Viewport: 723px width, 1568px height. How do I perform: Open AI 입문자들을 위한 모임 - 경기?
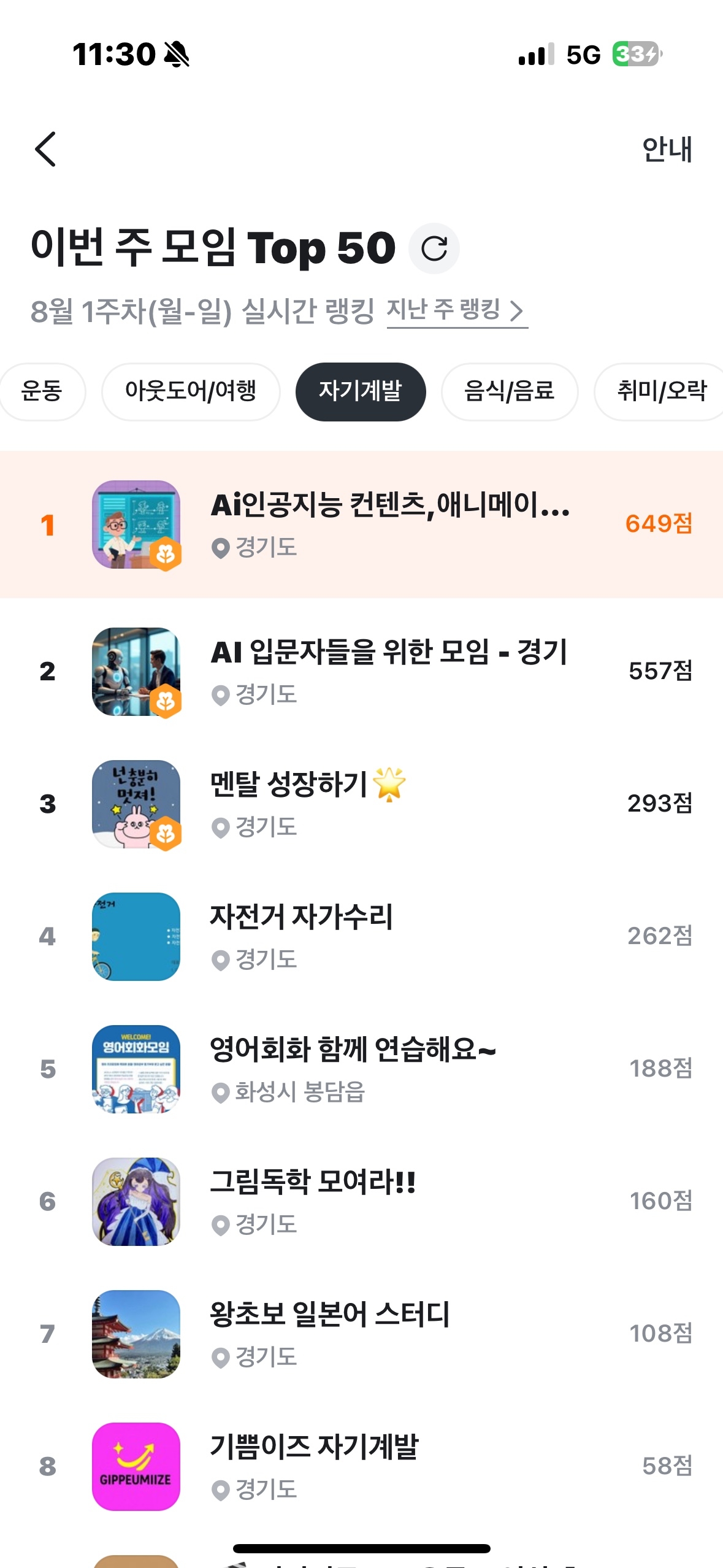pyautogui.click(x=389, y=671)
